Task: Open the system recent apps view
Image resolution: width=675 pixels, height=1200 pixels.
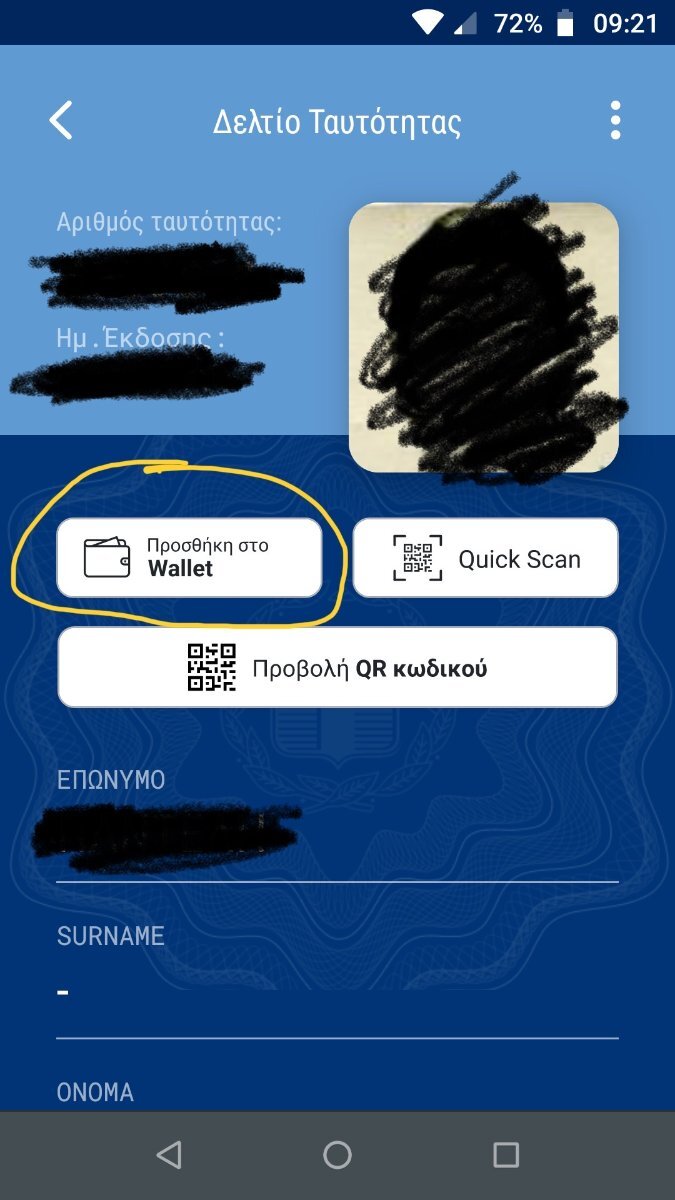Action: [x=506, y=1156]
